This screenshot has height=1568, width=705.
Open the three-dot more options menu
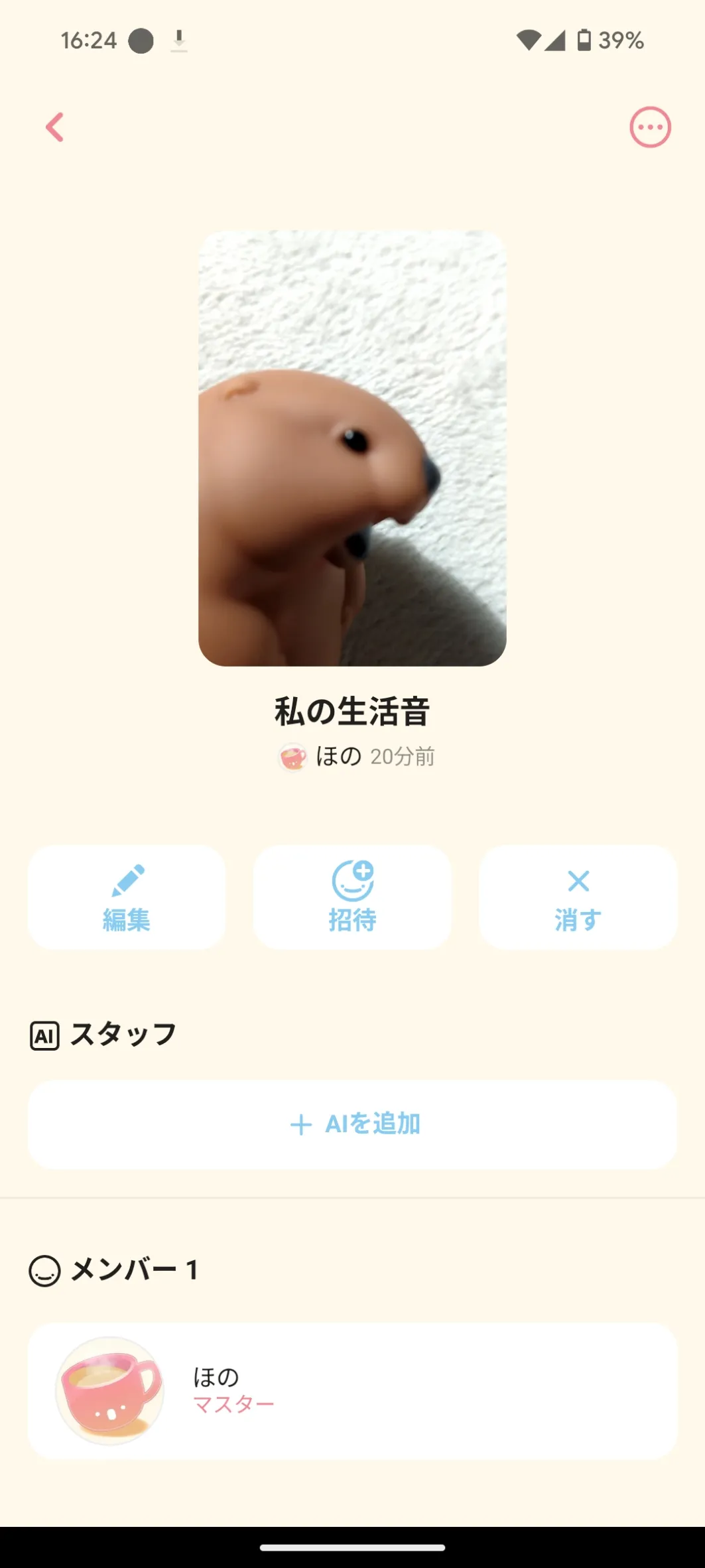click(x=649, y=127)
